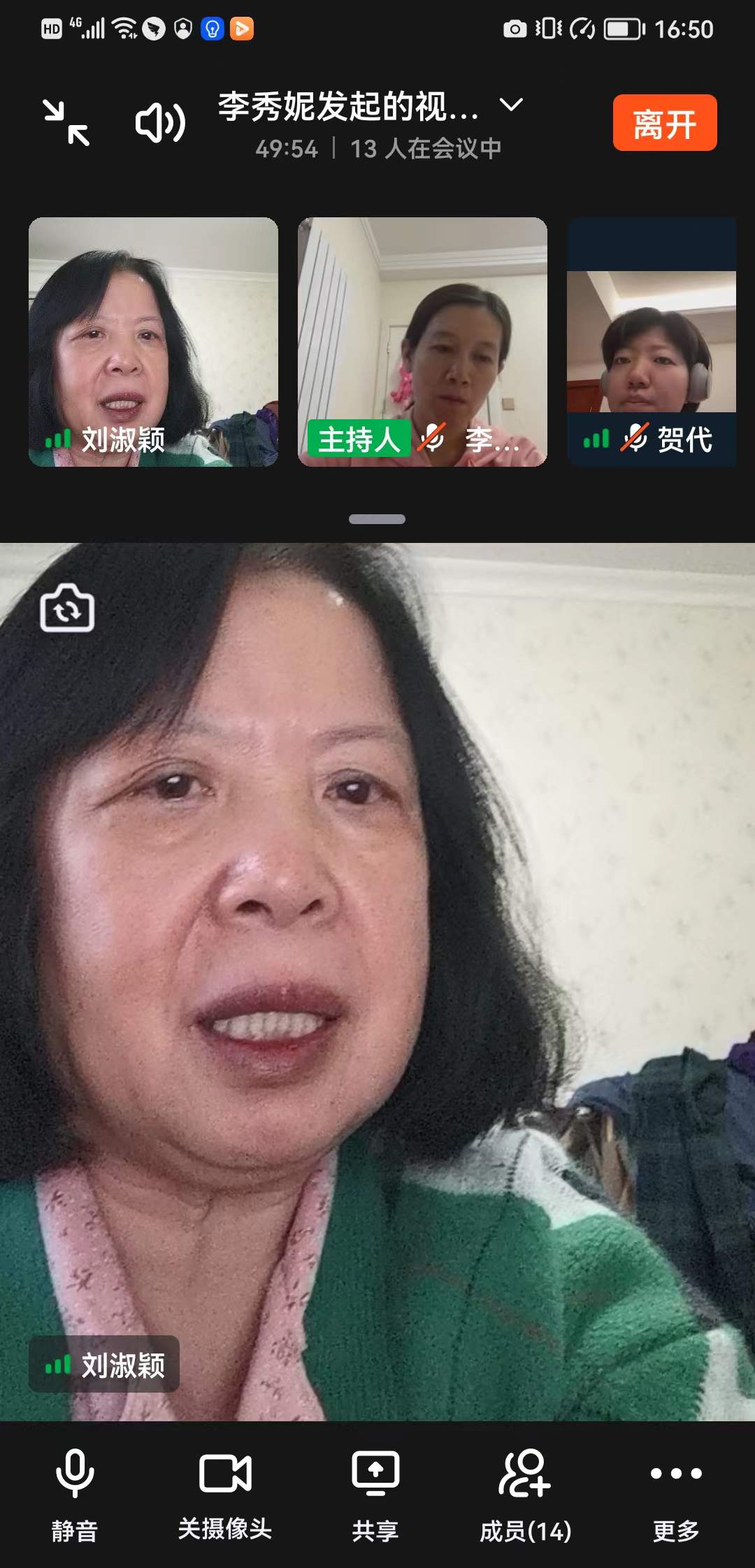Select 贺代's video thumbnail

[x=651, y=342]
